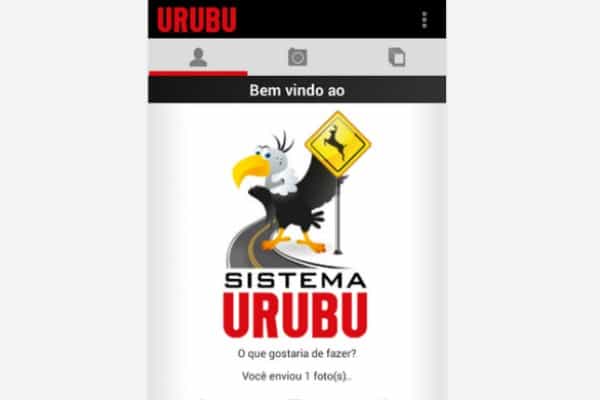Image resolution: width=600 pixels, height=400 pixels.
Task: Switch to the camera tab
Action: (x=297, y=57)
